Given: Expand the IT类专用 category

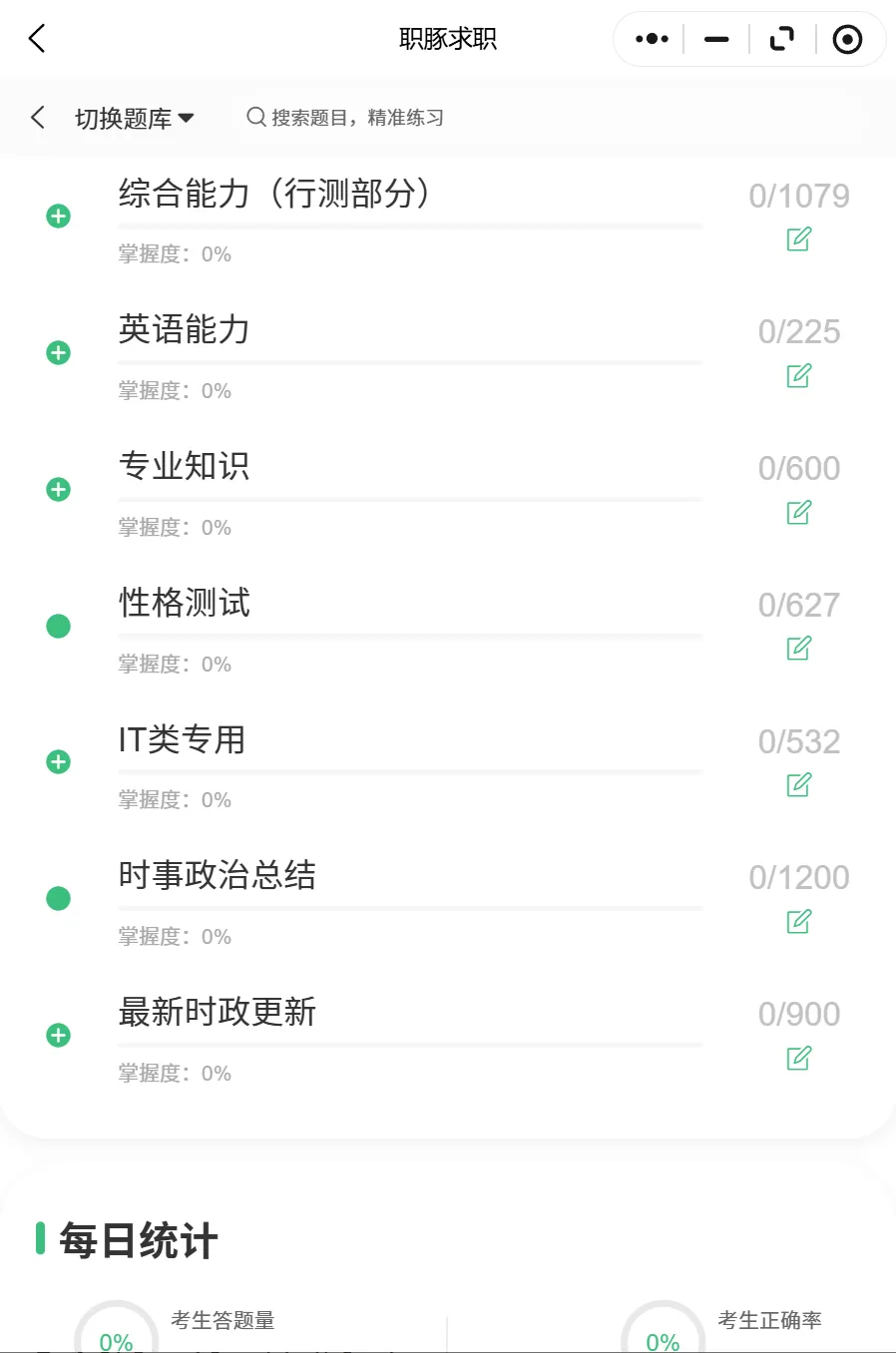Looking at the screenshot, I should 59,761.
